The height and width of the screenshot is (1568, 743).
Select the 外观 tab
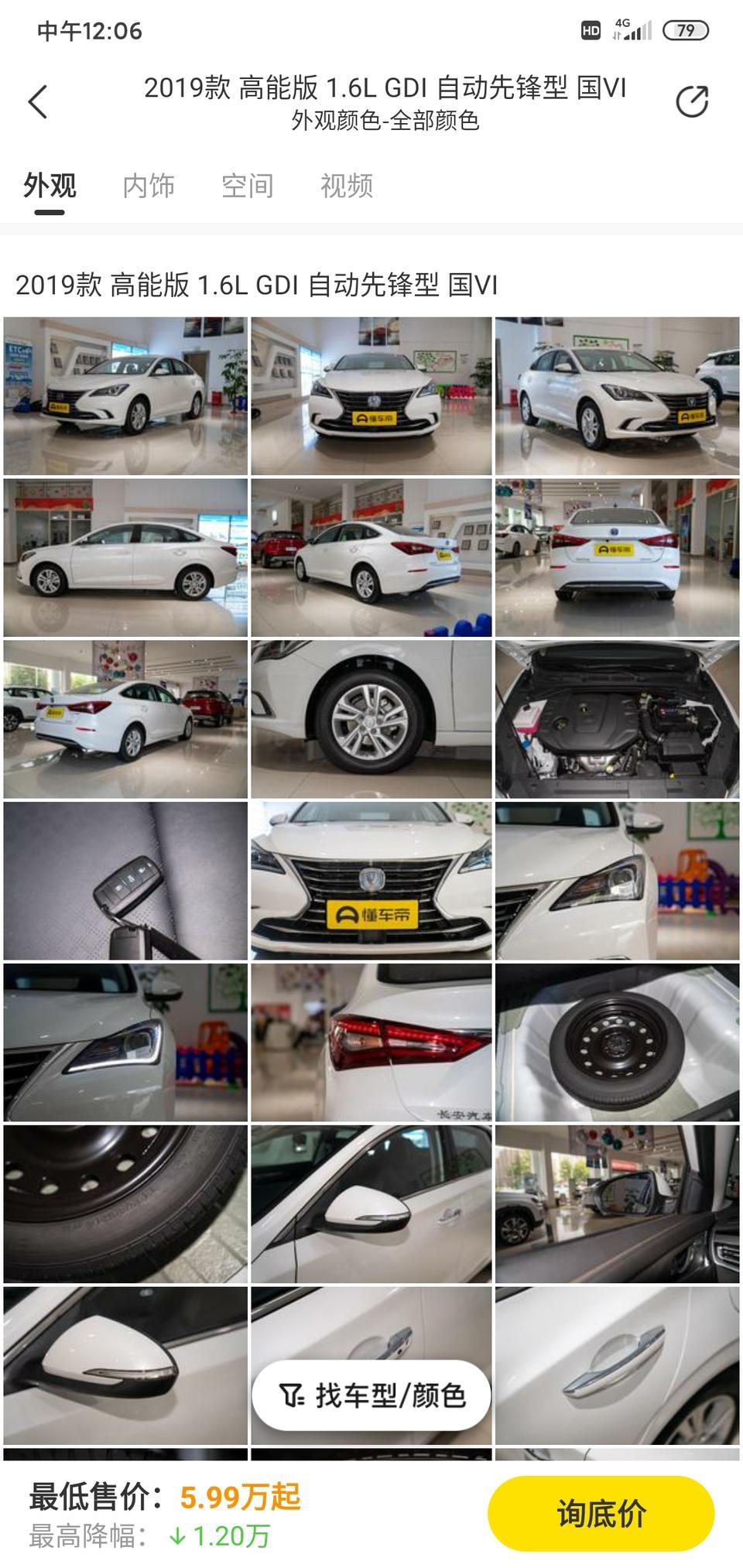(x=50, y=186)
